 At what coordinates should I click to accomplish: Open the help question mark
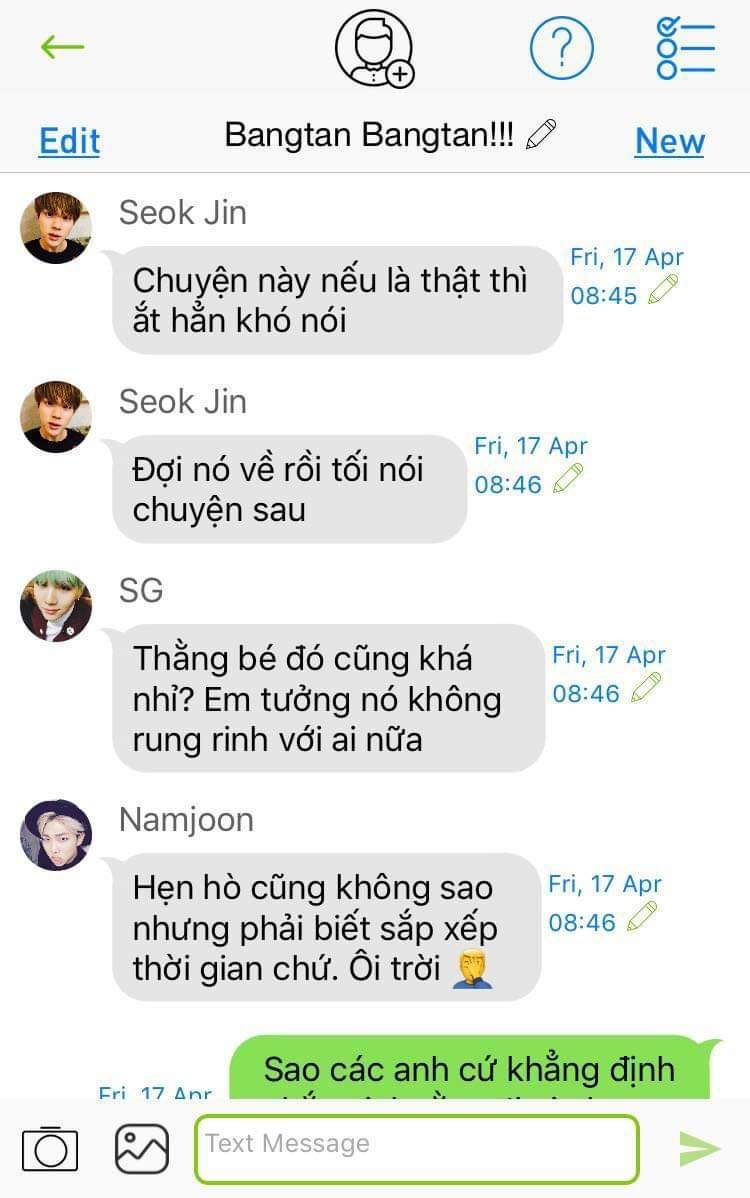click(x=561, y=48)
